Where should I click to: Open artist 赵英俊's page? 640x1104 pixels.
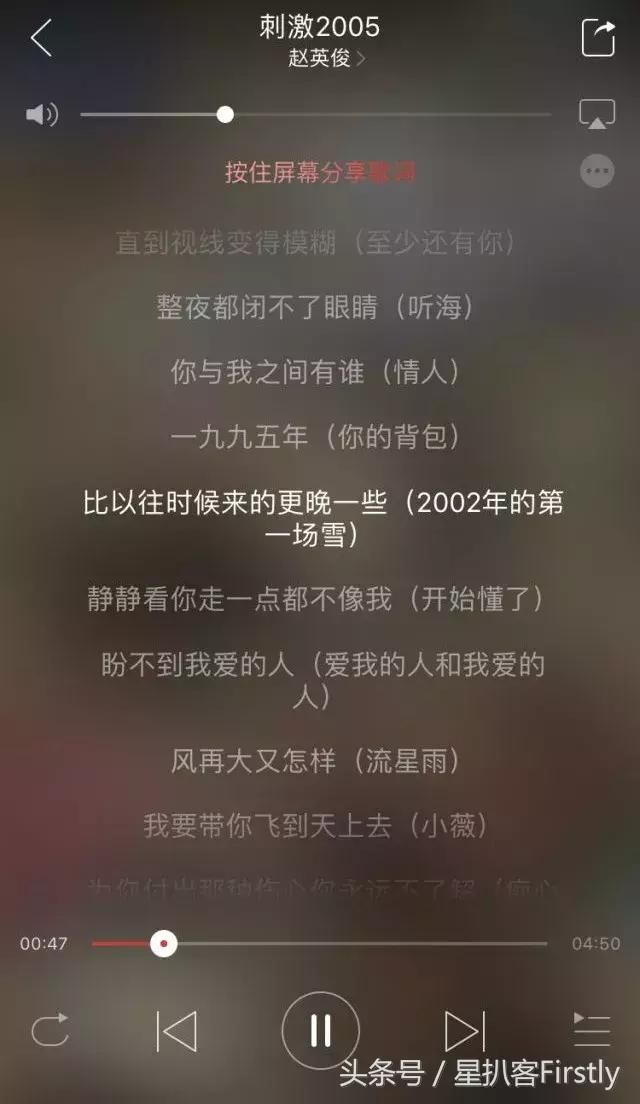coord(326,58)
